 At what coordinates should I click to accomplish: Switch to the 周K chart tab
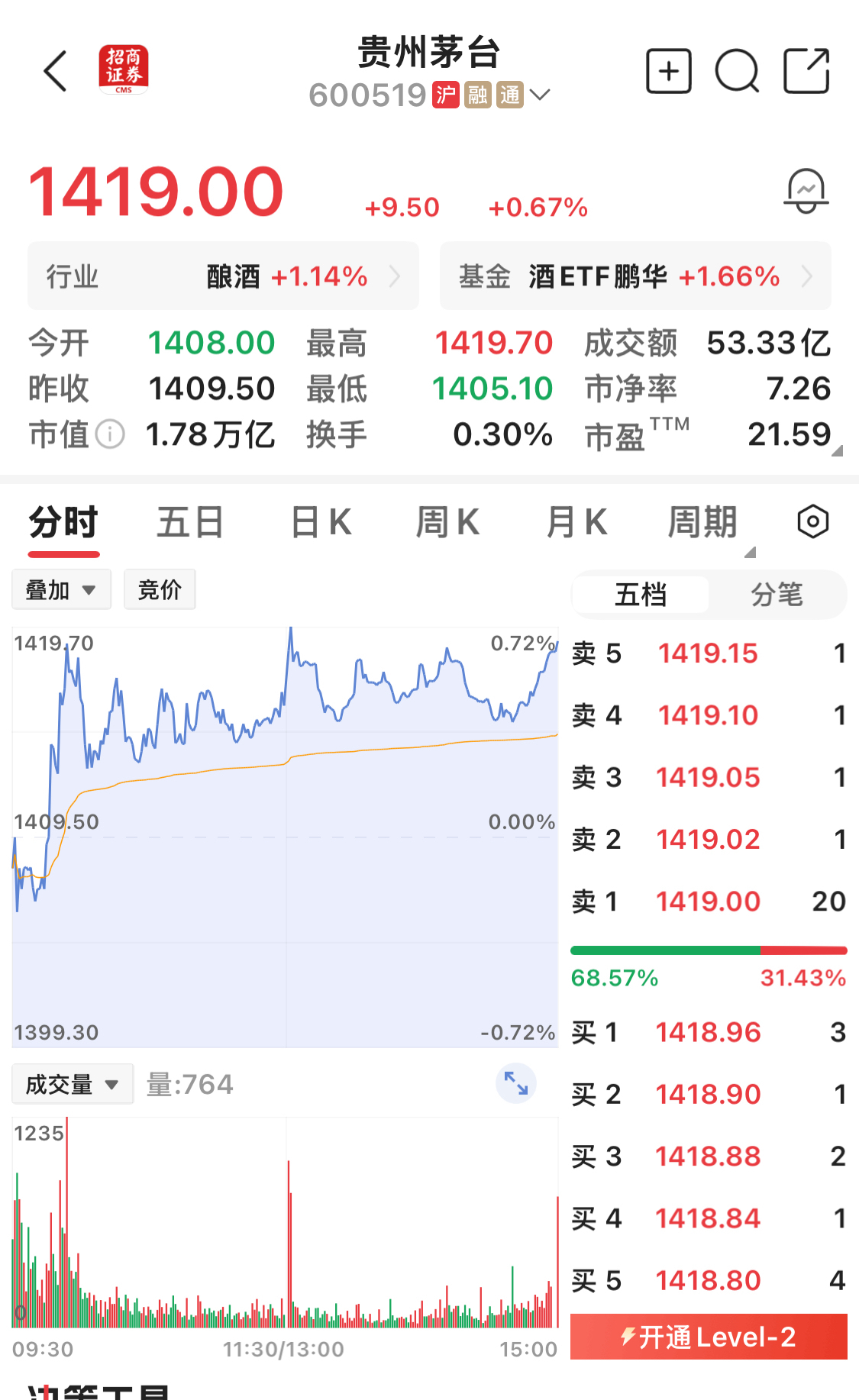(x=447, y=523)
